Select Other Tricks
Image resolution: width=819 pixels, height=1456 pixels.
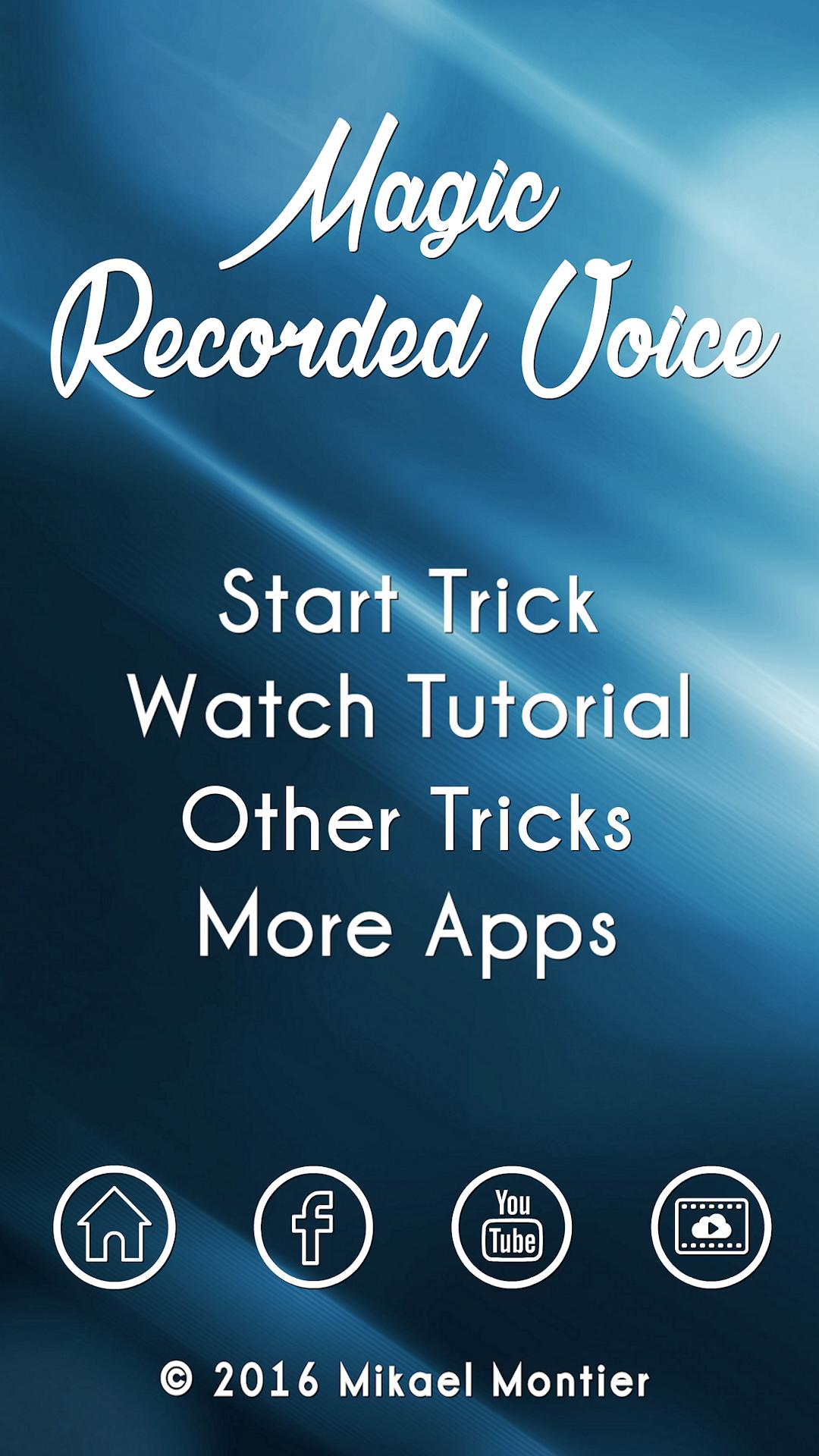(x=407, y=821)
